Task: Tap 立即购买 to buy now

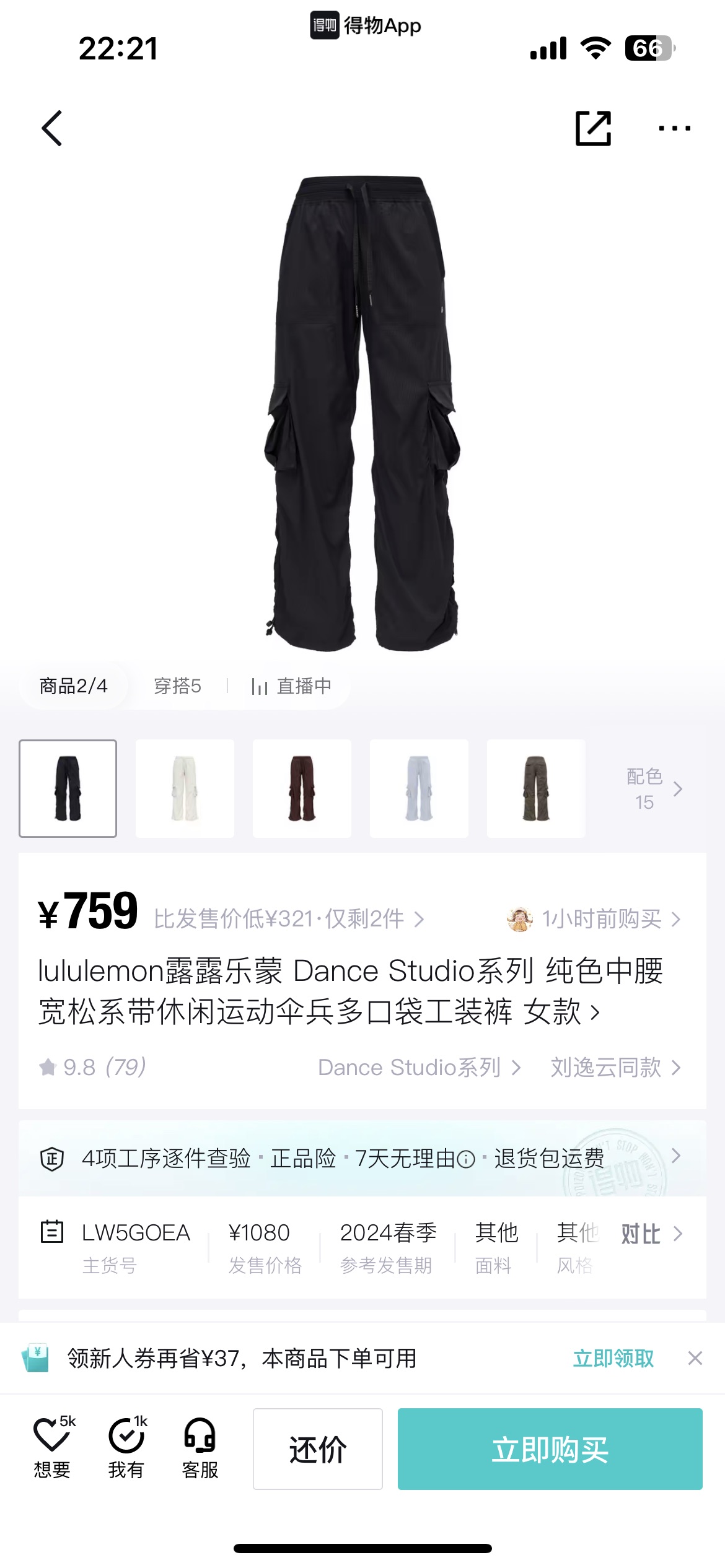Action: 550,1448
